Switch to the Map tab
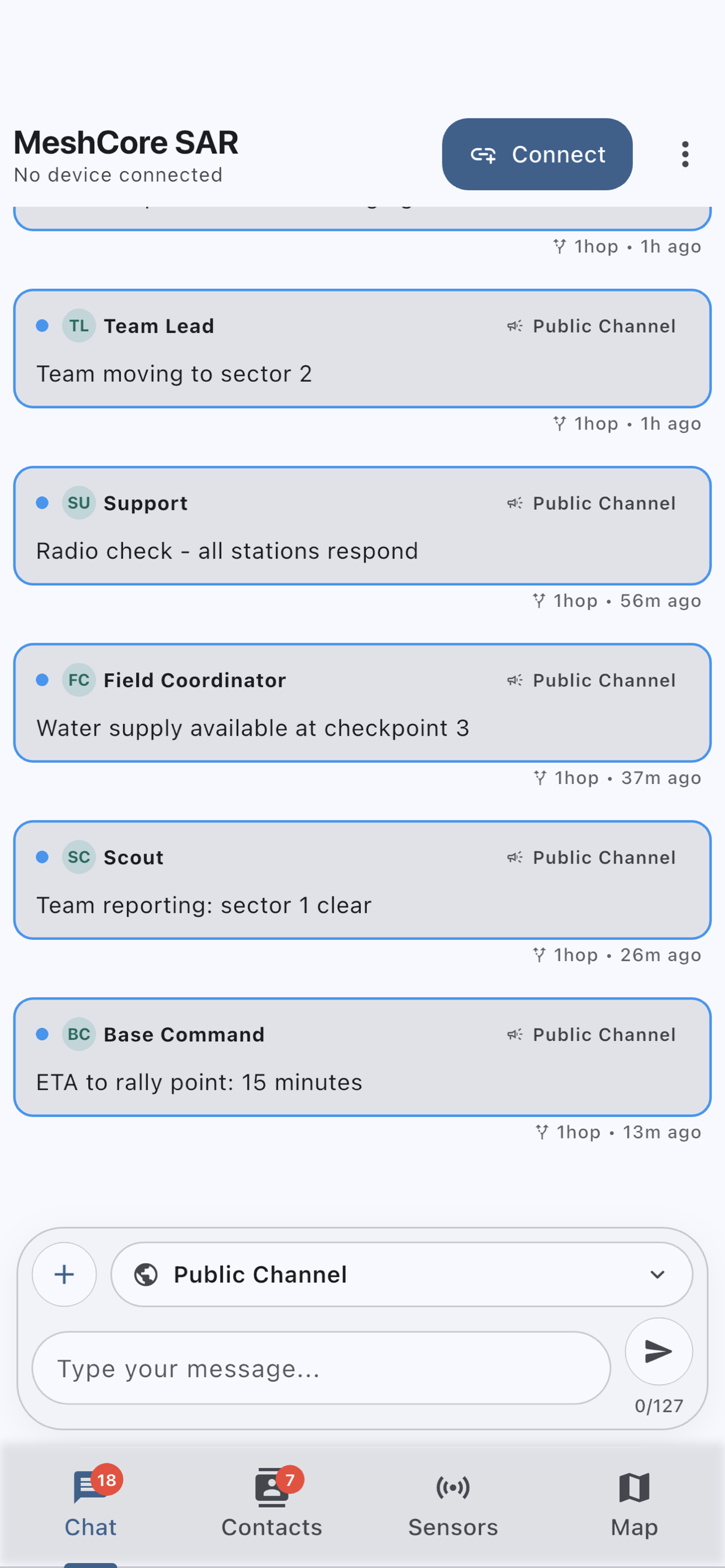The height and width of the screenshot is (1568, 725). 634,1503
